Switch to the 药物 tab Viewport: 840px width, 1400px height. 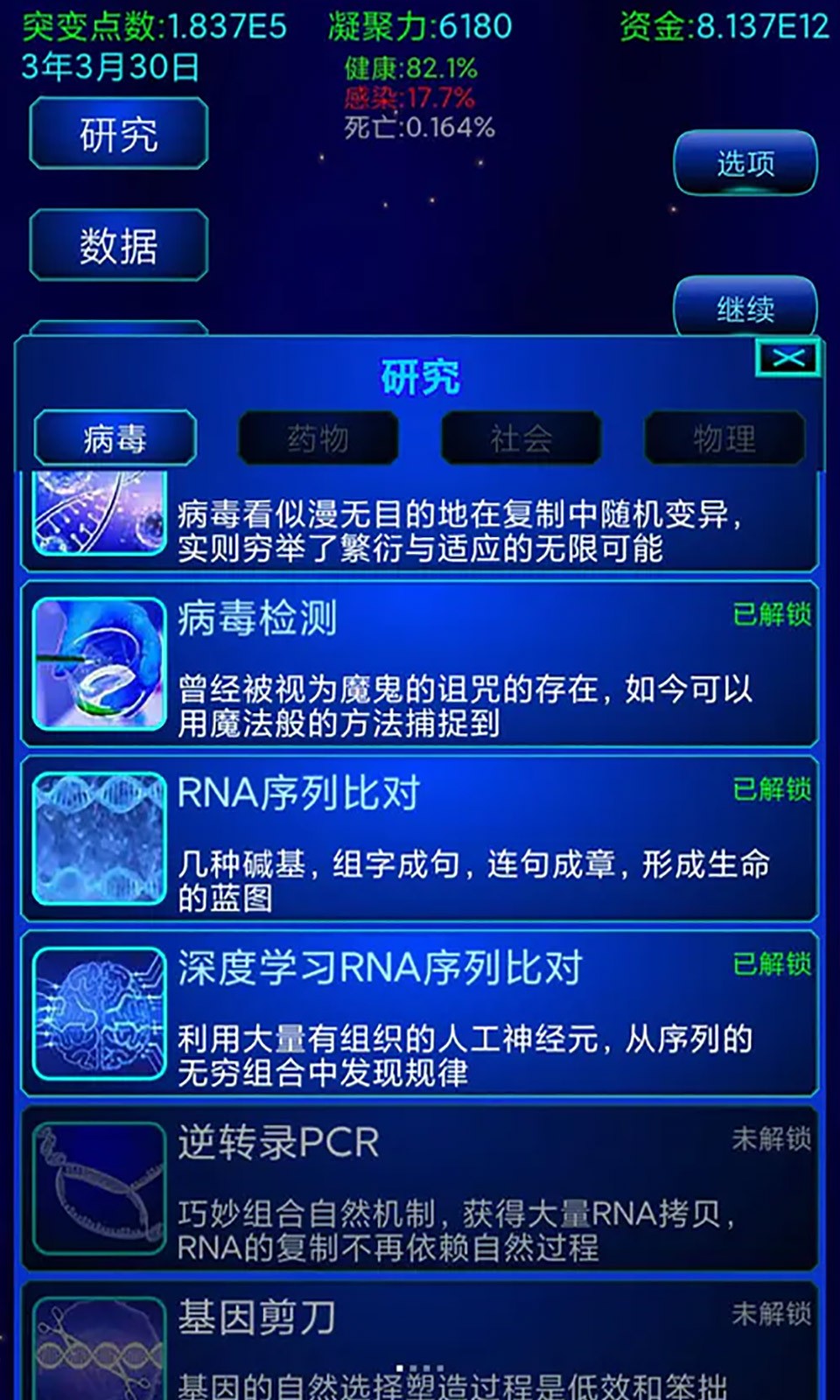318,437
